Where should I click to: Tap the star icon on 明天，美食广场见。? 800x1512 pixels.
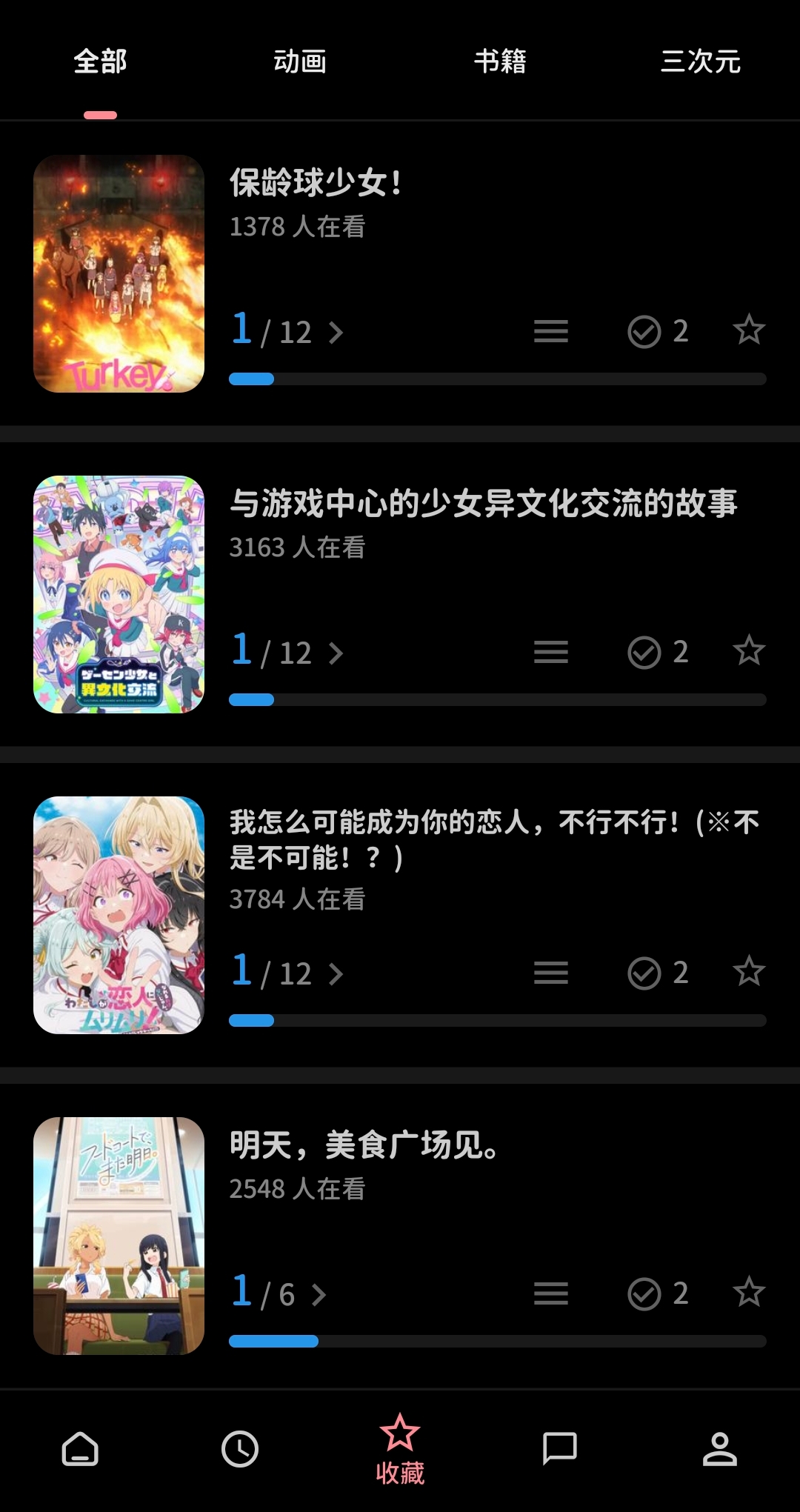749,1292
